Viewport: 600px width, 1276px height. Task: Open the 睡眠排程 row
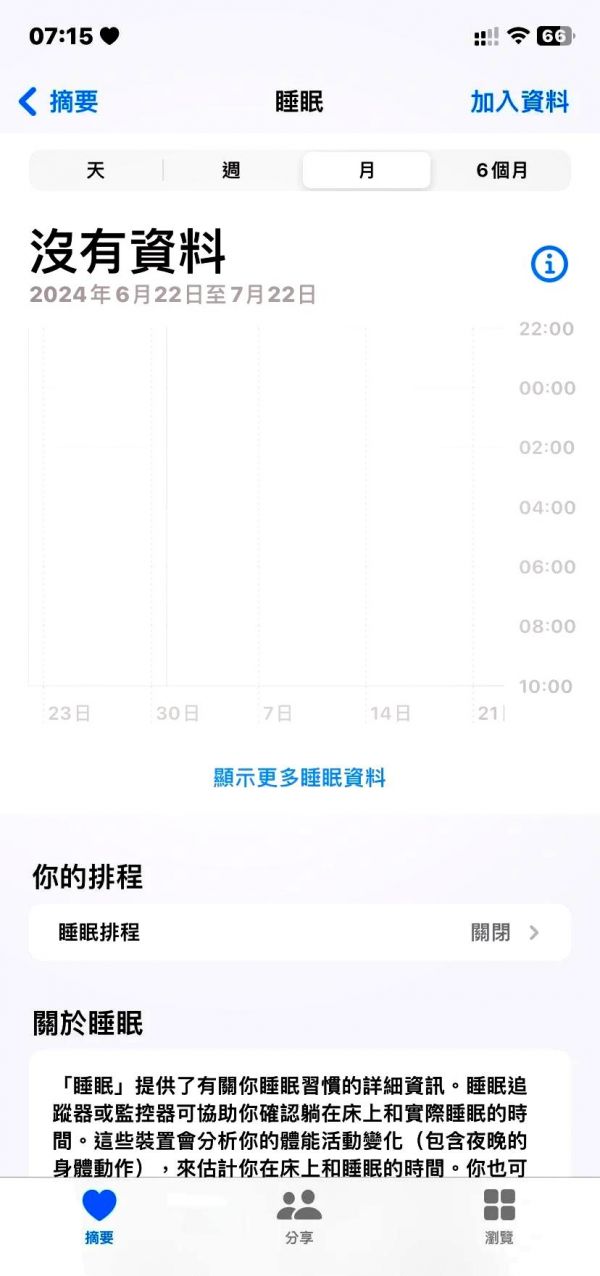300,932
